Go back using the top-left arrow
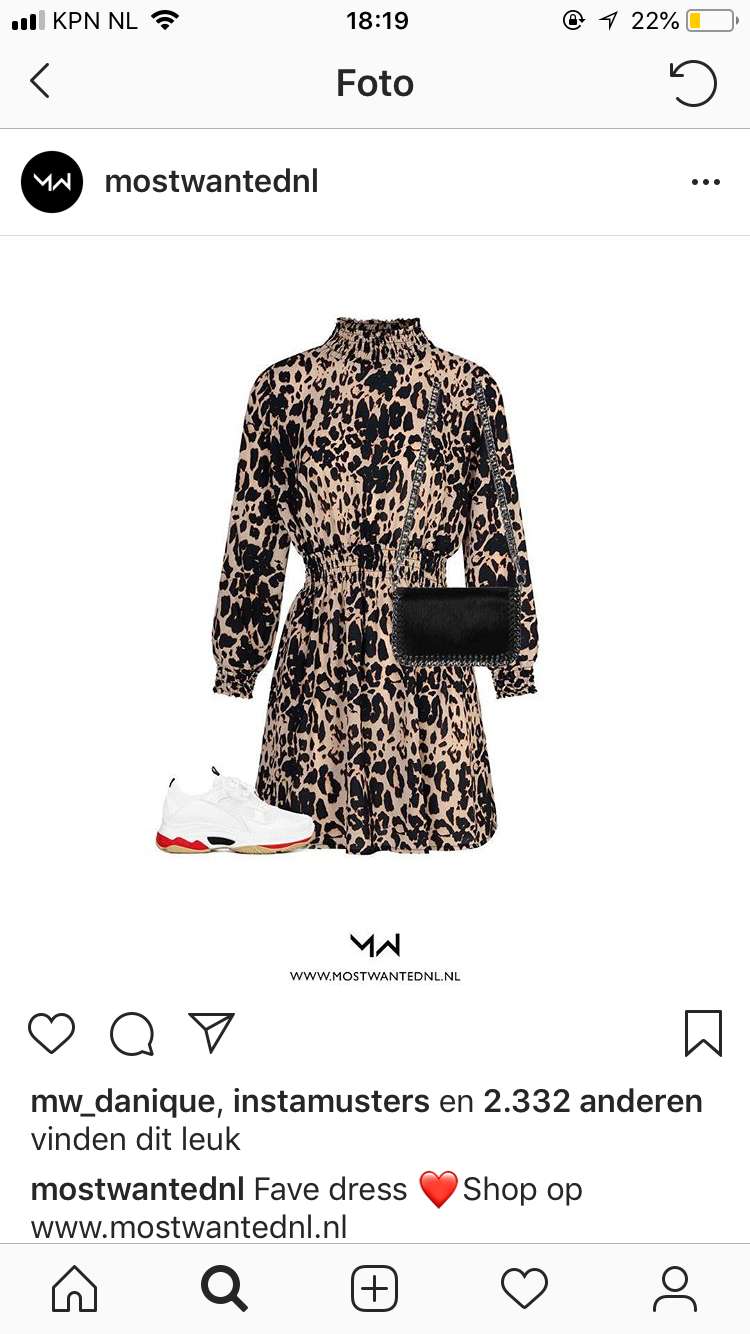 (x=40, y=82)
